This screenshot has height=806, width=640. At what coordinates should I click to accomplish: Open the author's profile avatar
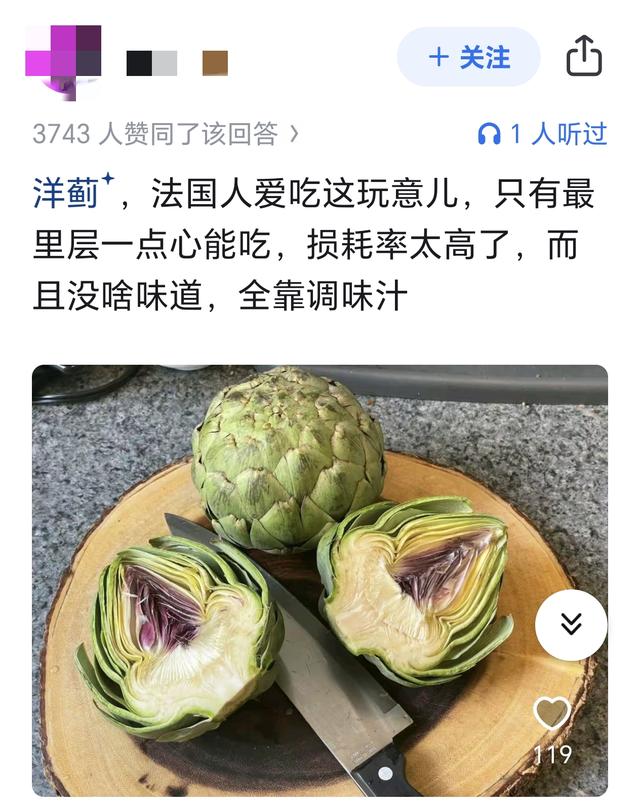point(64,60)
